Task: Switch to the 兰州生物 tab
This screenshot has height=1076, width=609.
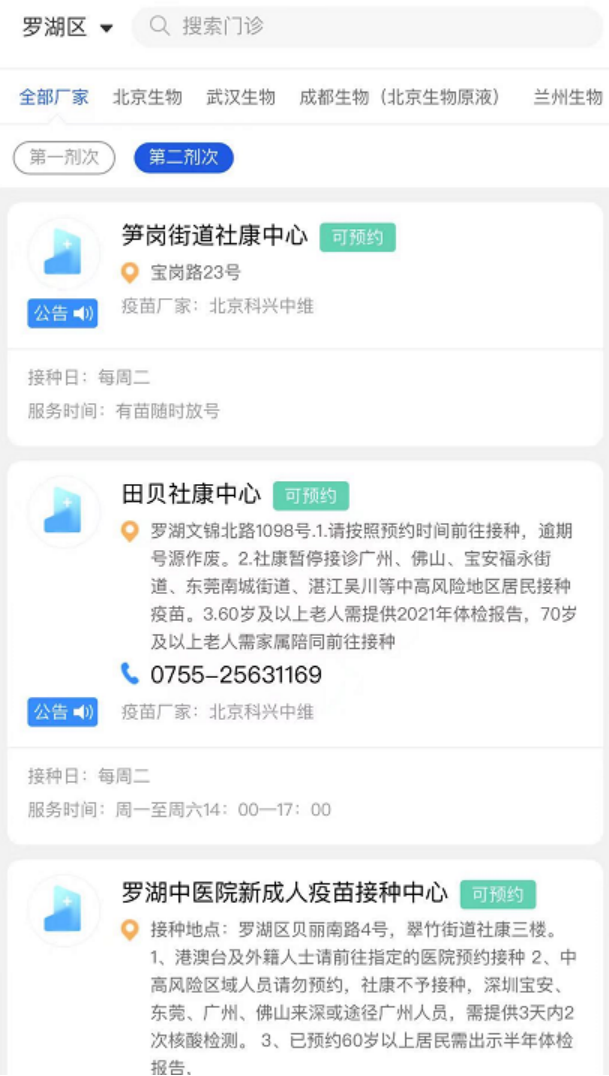Action: [x=568, y=97]
